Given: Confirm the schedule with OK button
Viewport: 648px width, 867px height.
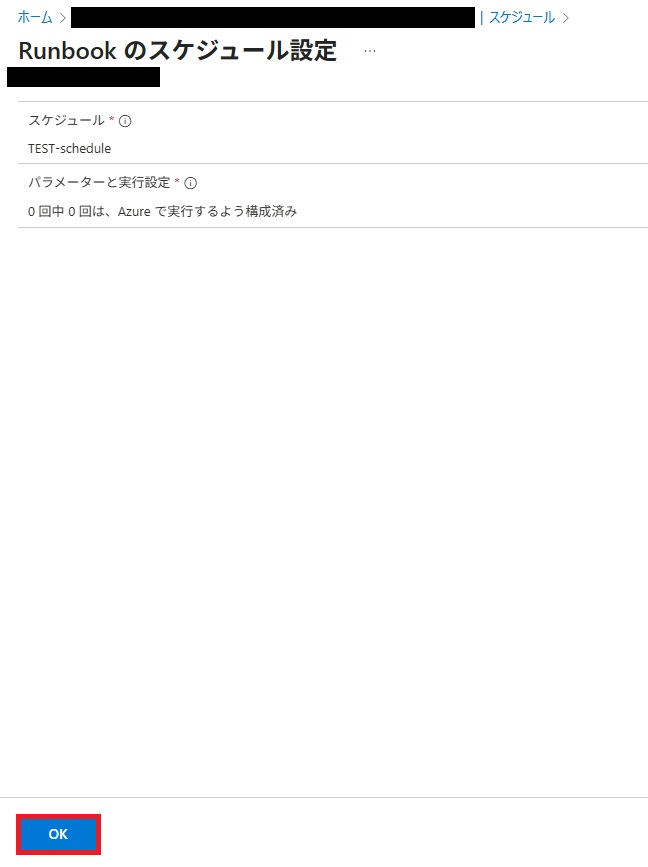Looking at the screenshot, I should [58, 834].
